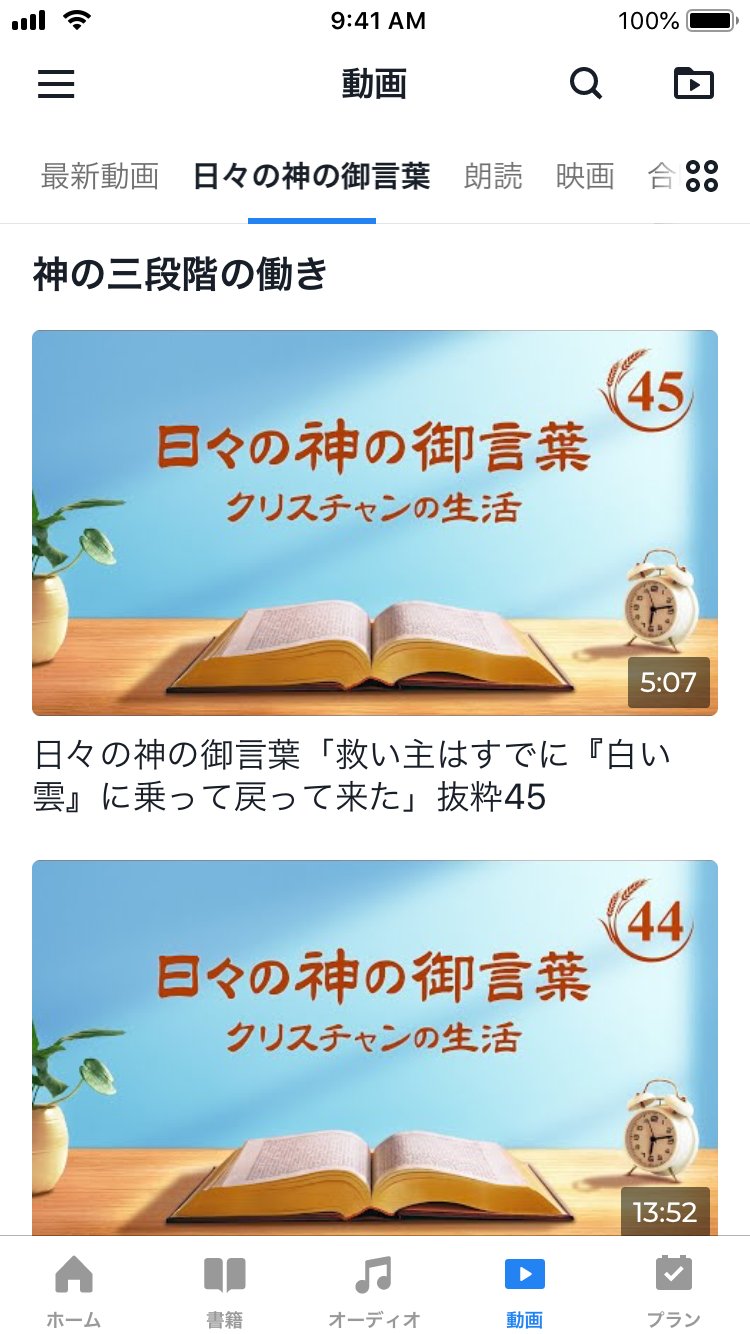Switch to the 最新動画 tab
Screen dimensions: 750x1334
click(100, 177)
